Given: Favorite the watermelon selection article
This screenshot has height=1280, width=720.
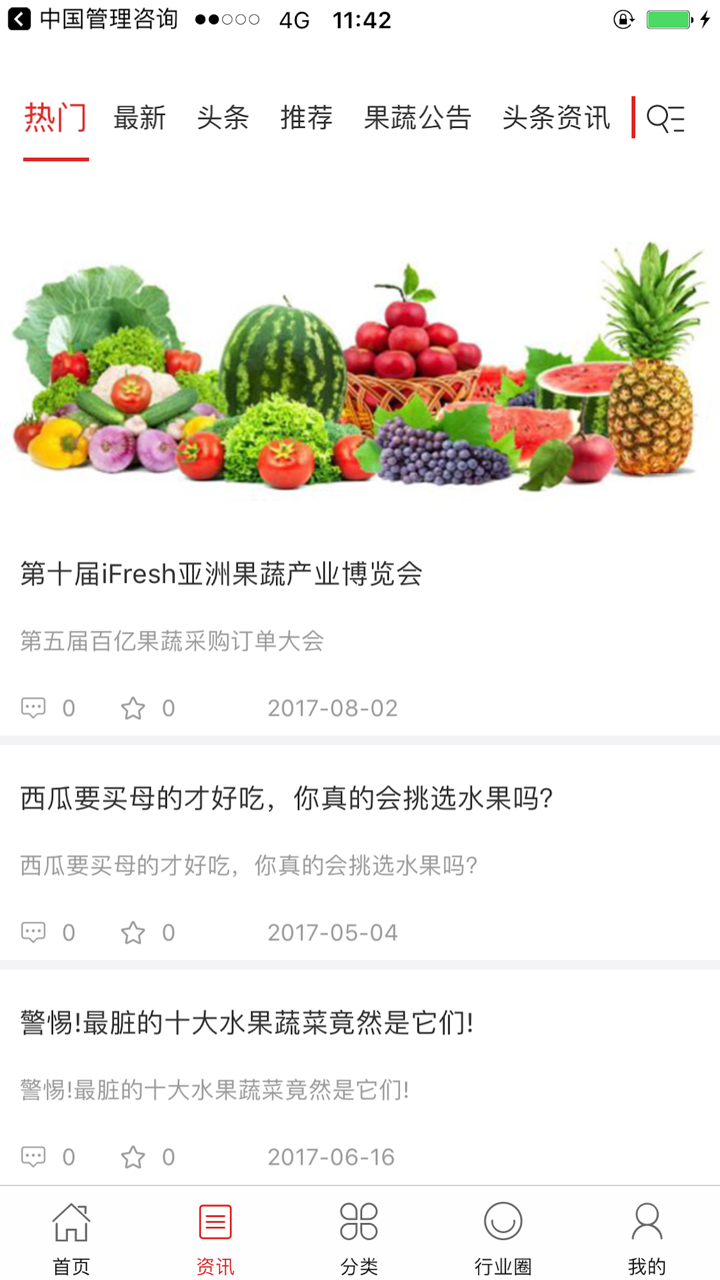Looking at the screenshot, I should click(x=133, y=932).
